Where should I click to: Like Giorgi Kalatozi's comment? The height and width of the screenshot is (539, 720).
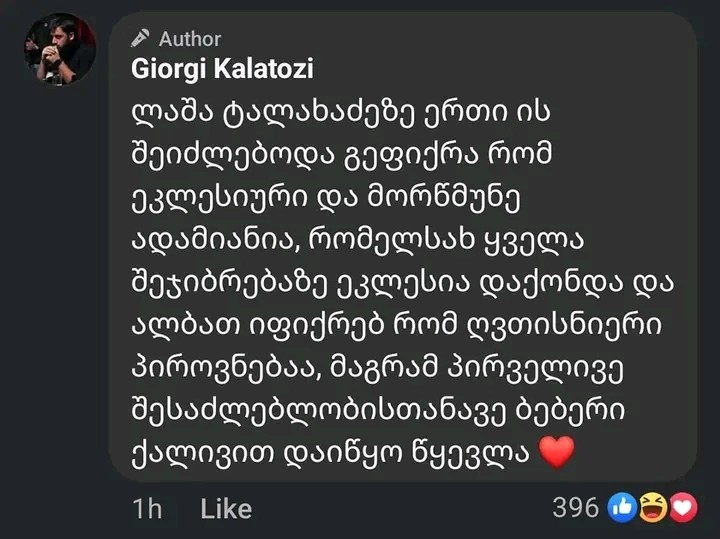[225, 509]
